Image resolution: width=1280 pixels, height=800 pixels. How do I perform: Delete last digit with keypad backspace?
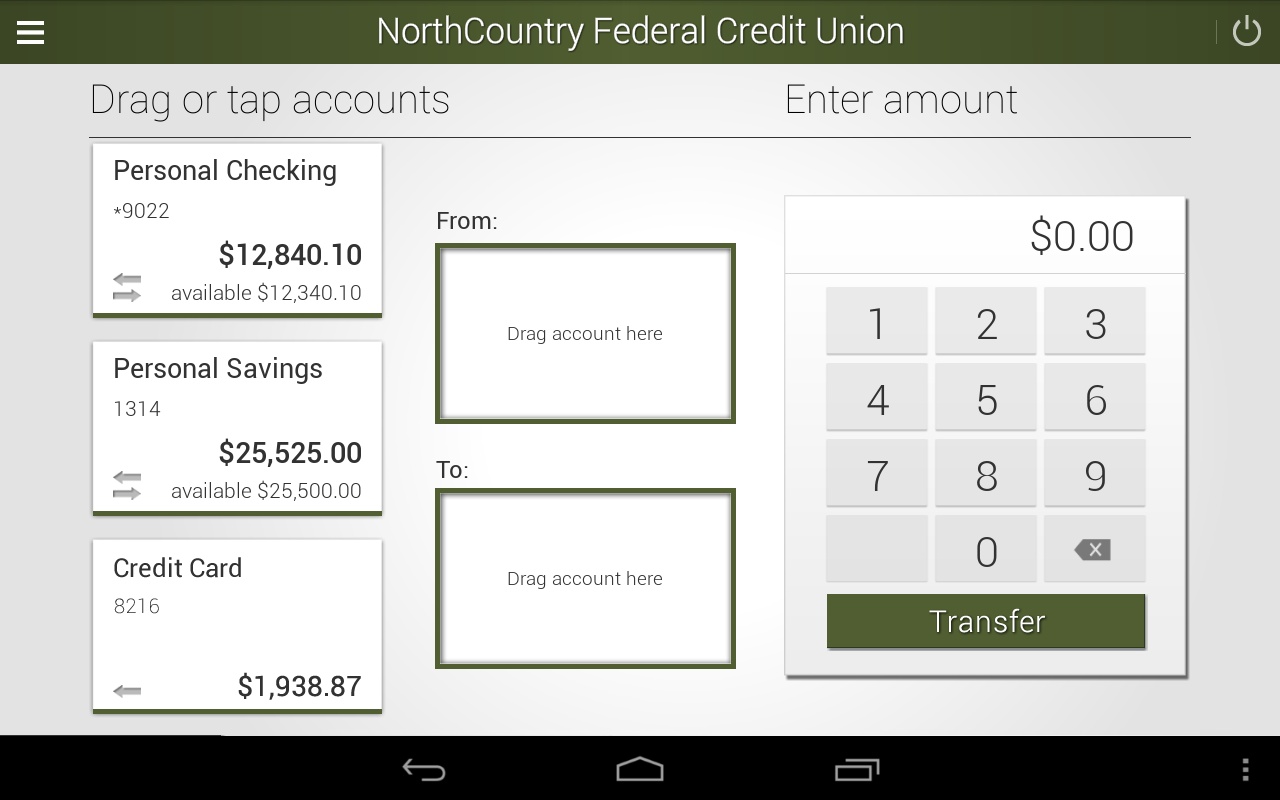[1093, 549]
